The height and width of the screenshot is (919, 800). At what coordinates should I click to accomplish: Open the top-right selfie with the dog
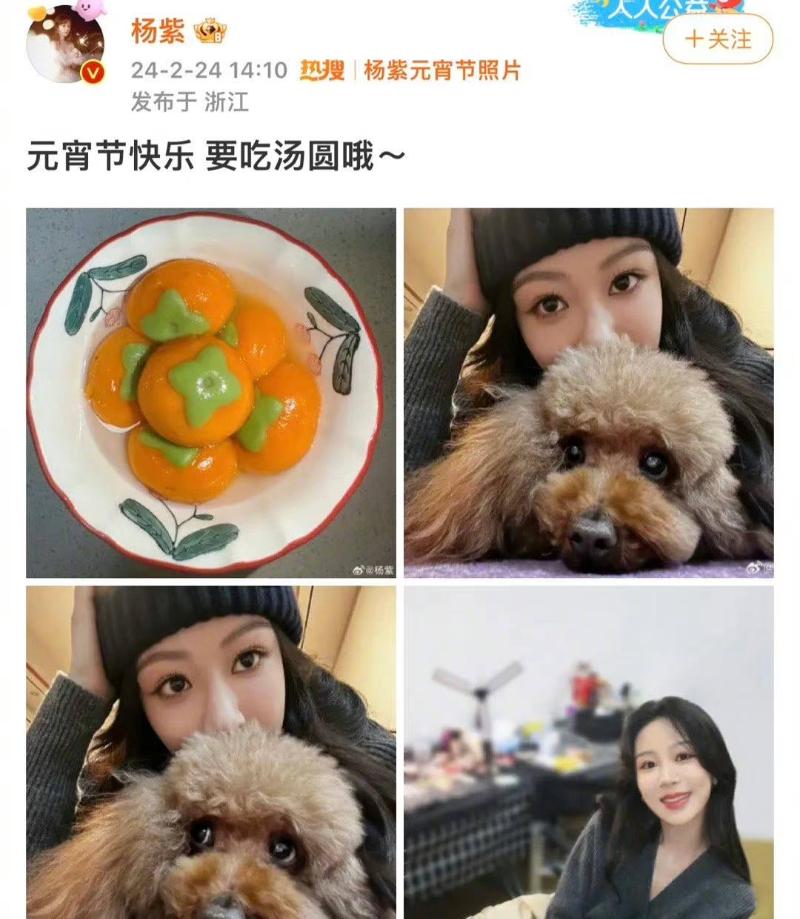click(588, 392)
